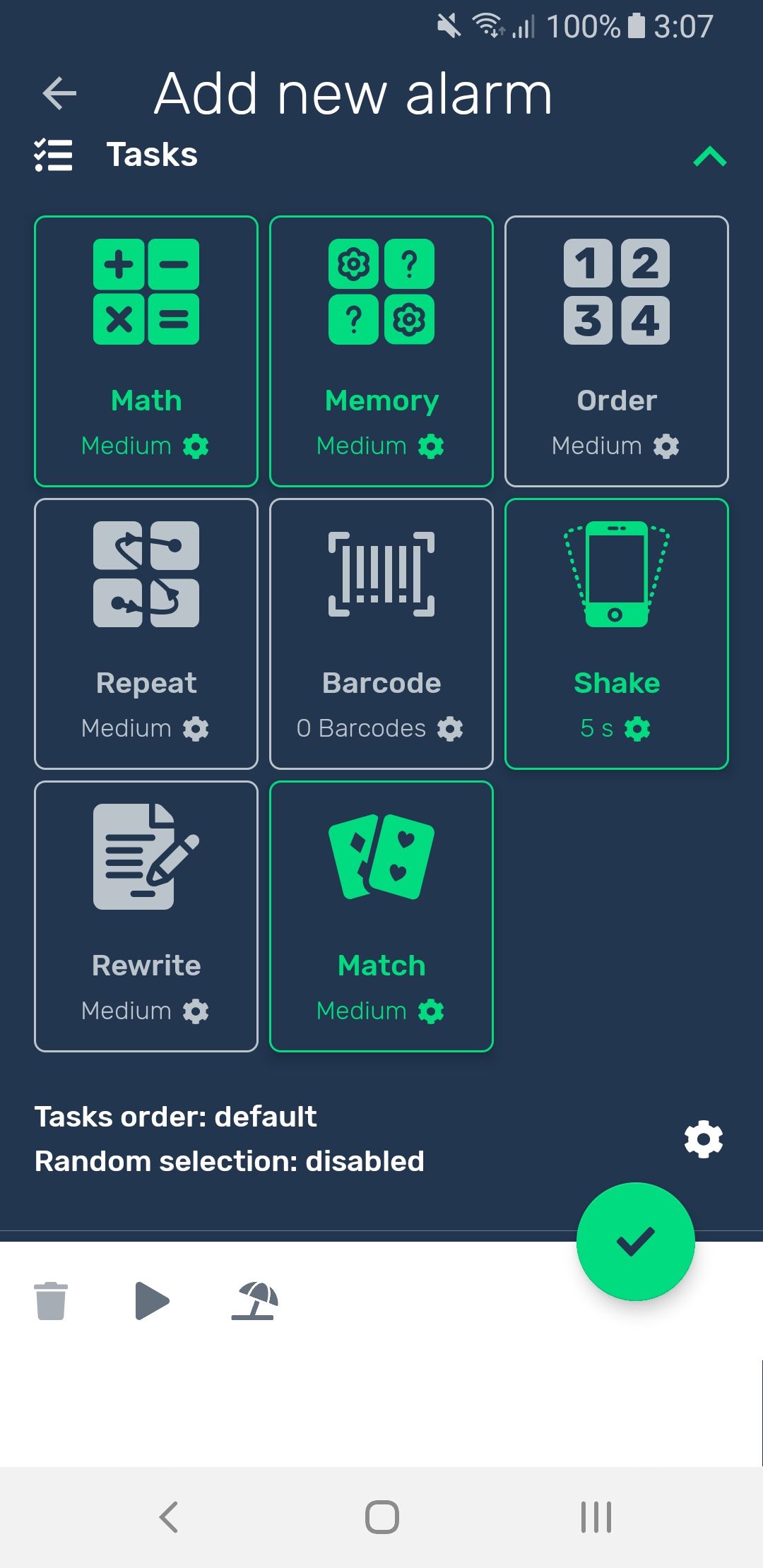Open vacation mode beach umbrella icon
This screenshot has height=1568, width=763.
[x=255, y=1301]
